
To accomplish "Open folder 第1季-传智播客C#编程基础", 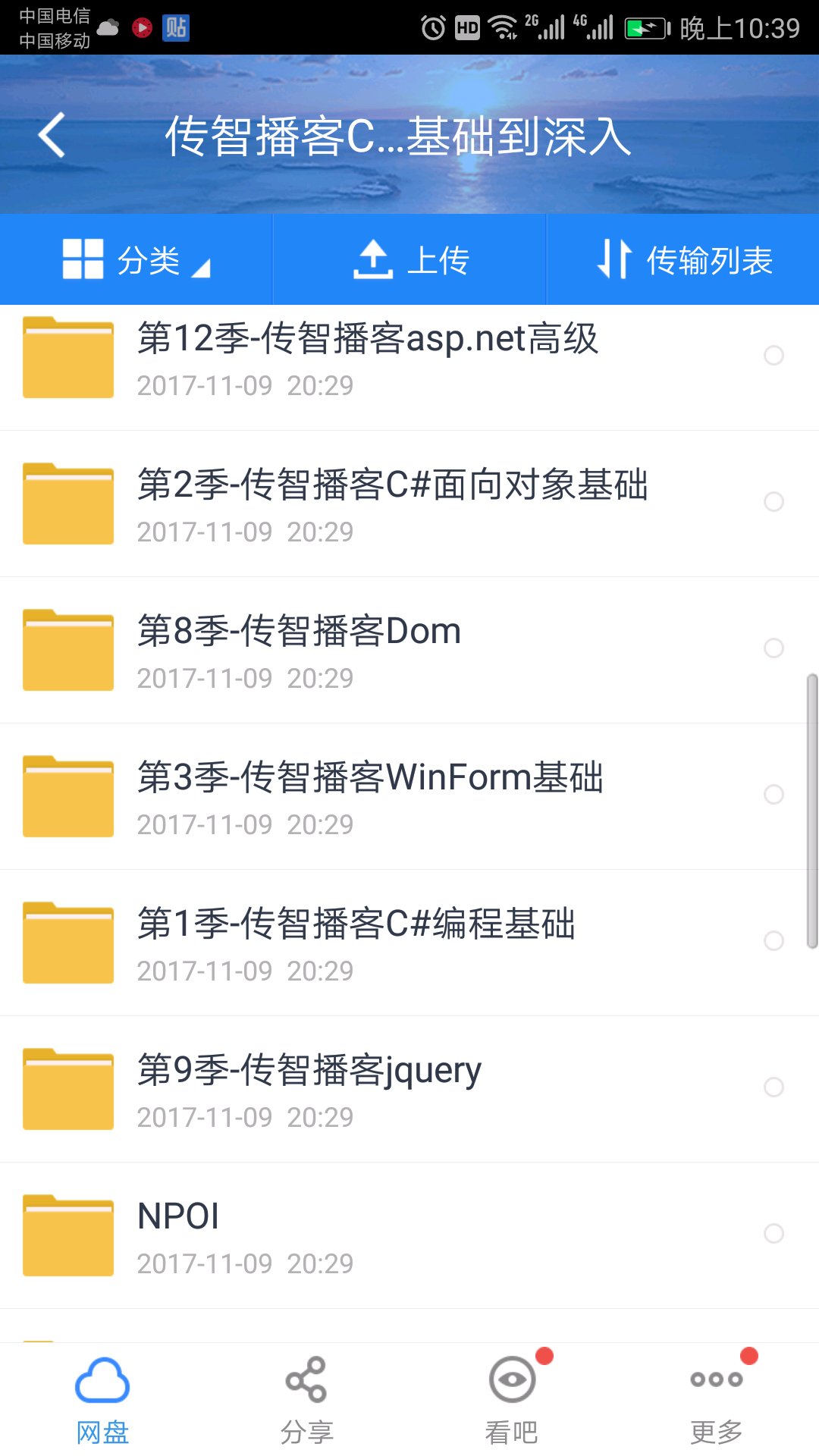I will click(356, 942).
